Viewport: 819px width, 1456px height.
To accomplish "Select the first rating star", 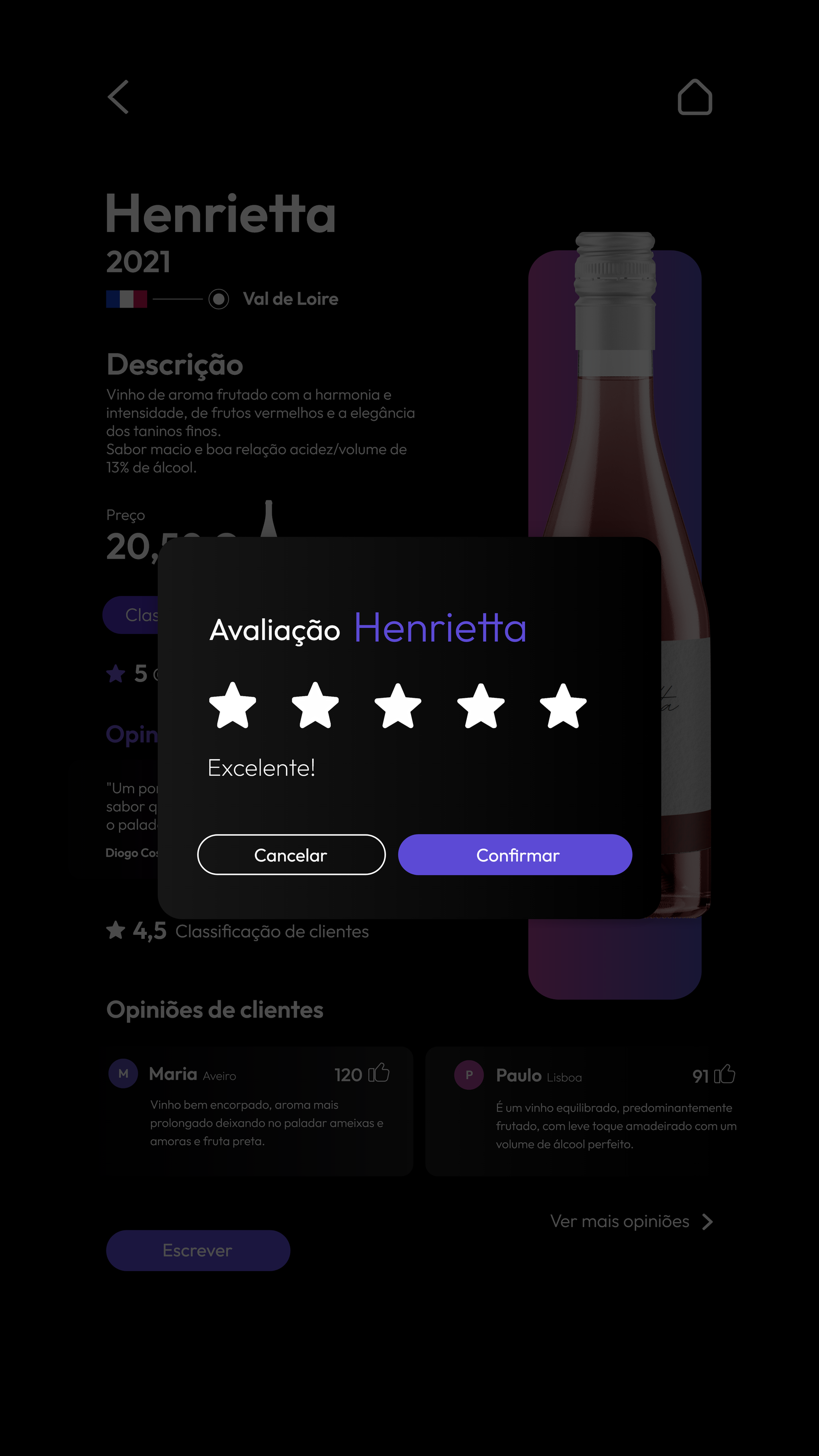I will tap(232, 705).
